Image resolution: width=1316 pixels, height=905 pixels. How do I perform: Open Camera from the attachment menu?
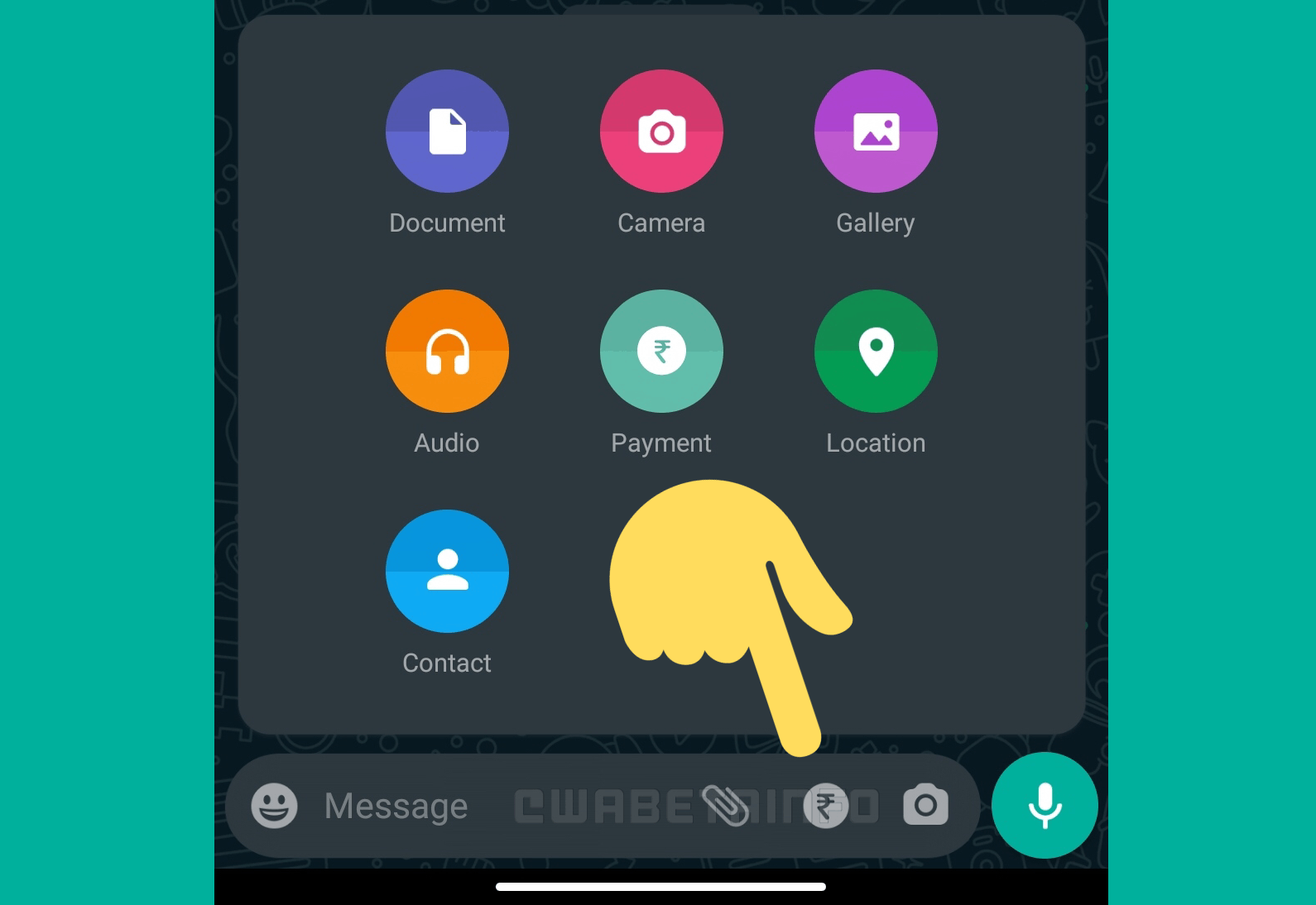click(661, 131)
